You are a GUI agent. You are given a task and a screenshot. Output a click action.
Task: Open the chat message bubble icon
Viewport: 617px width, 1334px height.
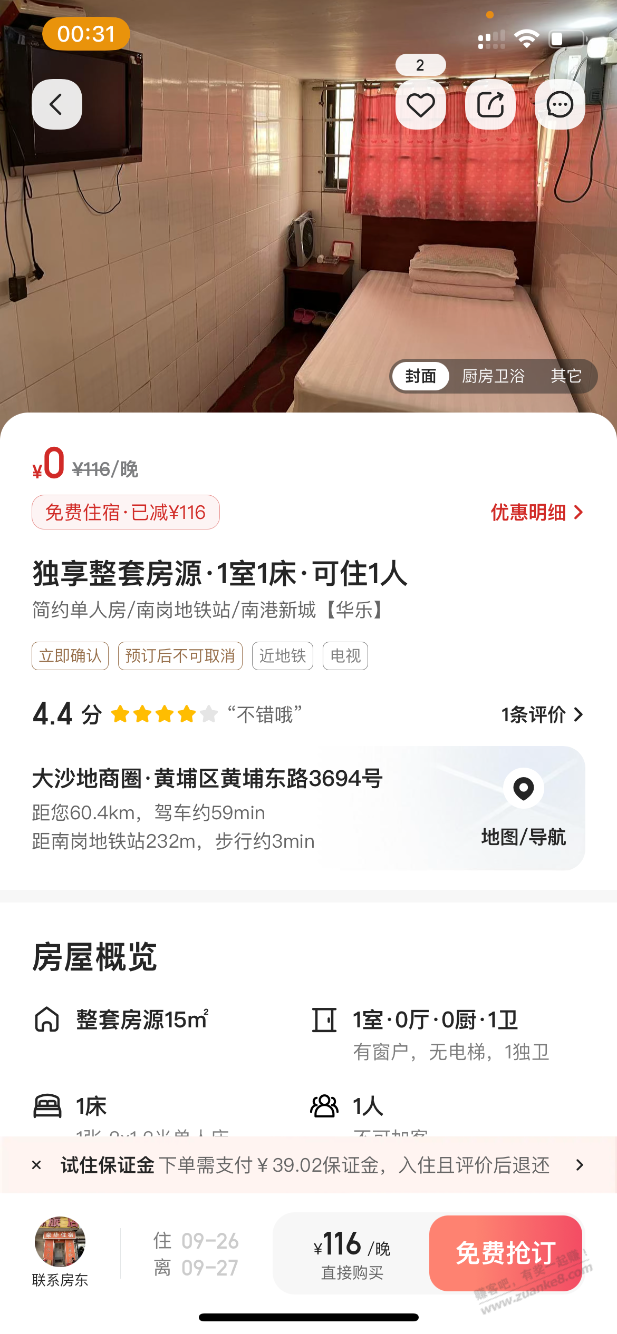tap(560, 104)
